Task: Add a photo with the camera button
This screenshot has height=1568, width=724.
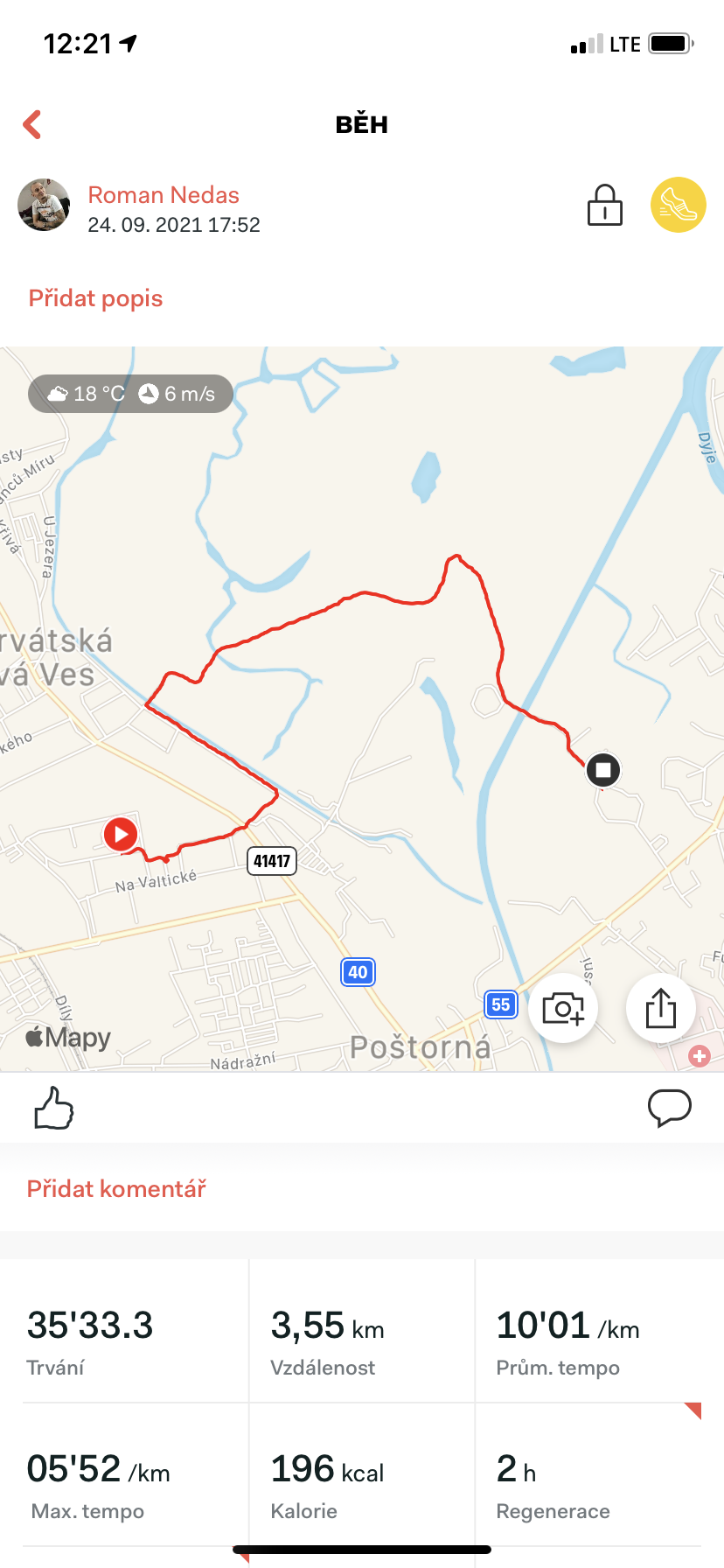Action: click(x=563, y=1008)
